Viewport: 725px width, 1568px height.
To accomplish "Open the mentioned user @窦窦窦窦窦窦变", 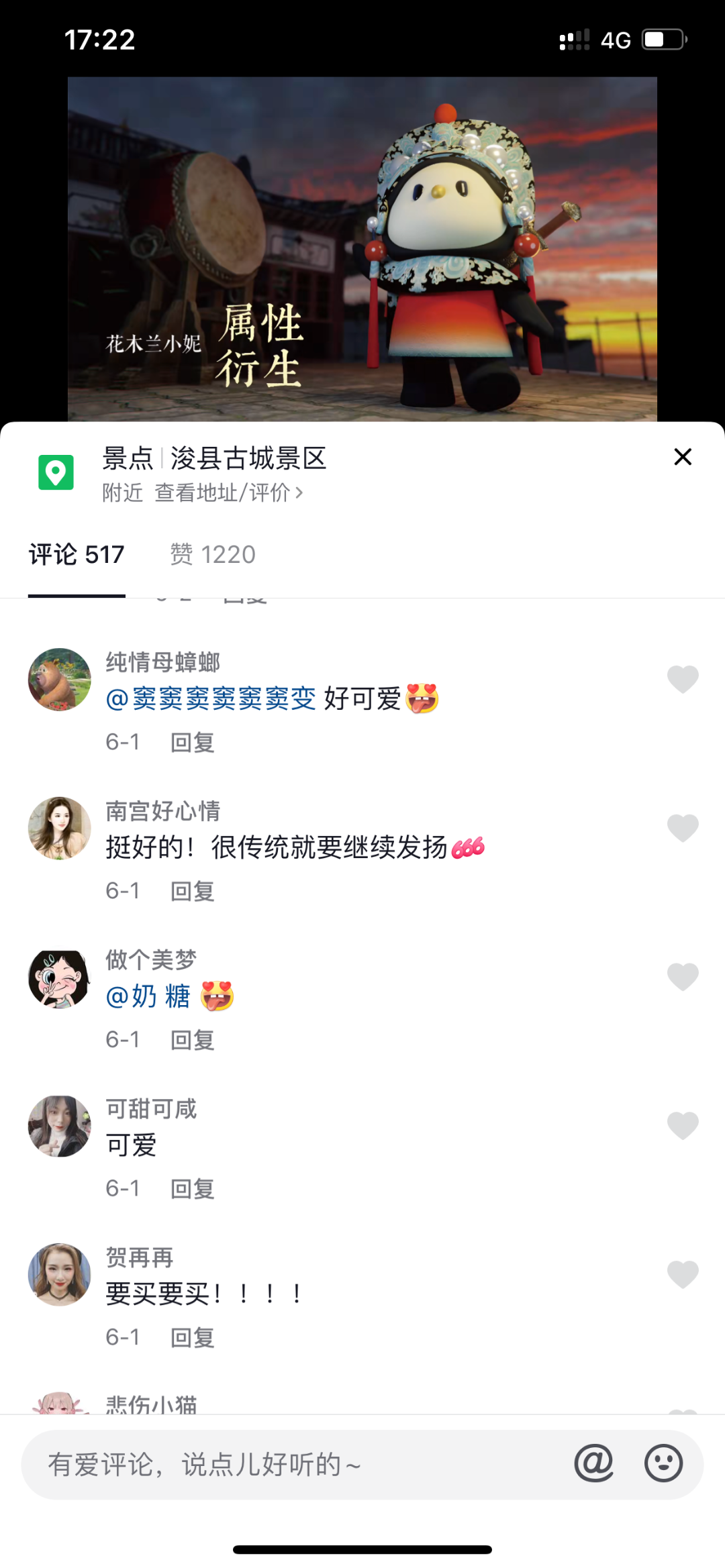I will (211, 699).
